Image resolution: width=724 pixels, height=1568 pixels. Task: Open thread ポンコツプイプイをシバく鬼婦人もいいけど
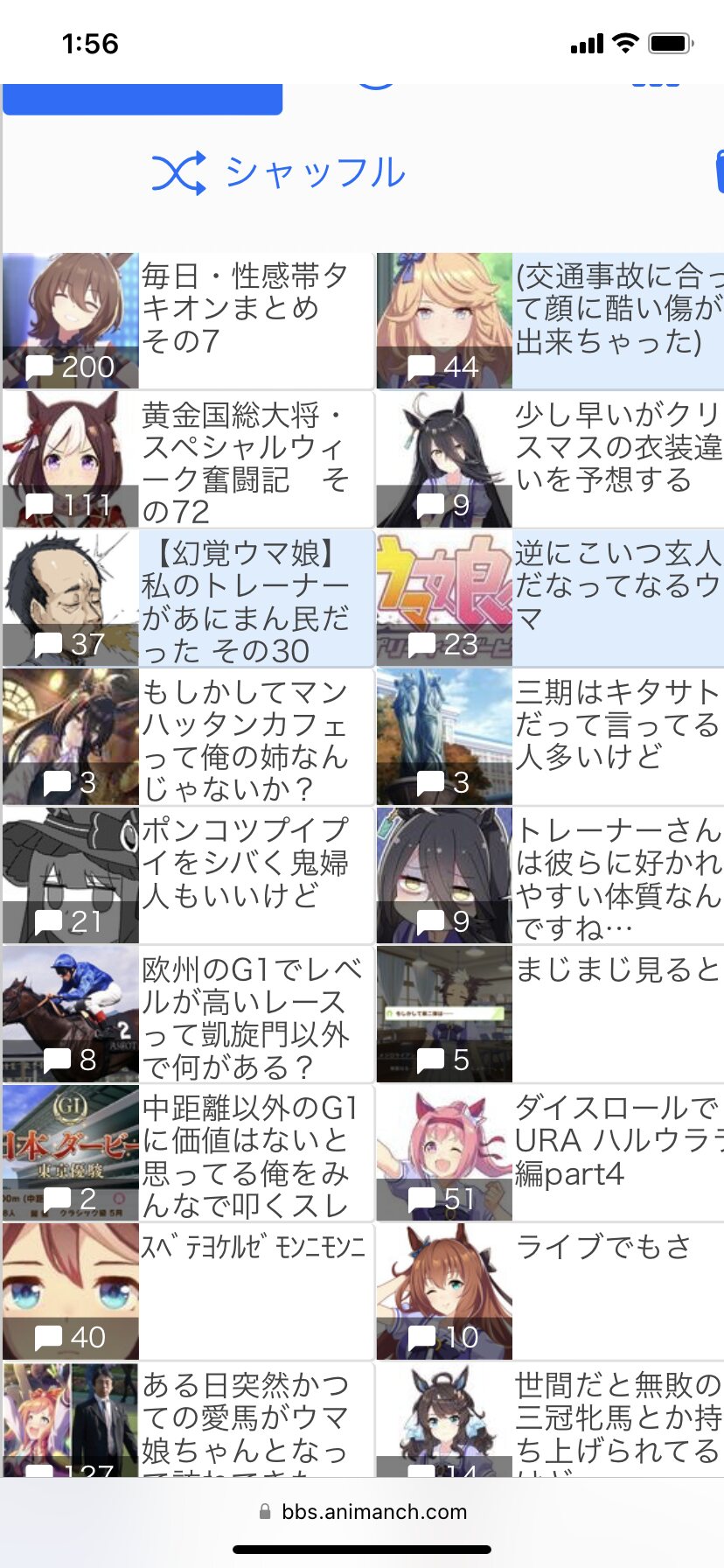188,875
